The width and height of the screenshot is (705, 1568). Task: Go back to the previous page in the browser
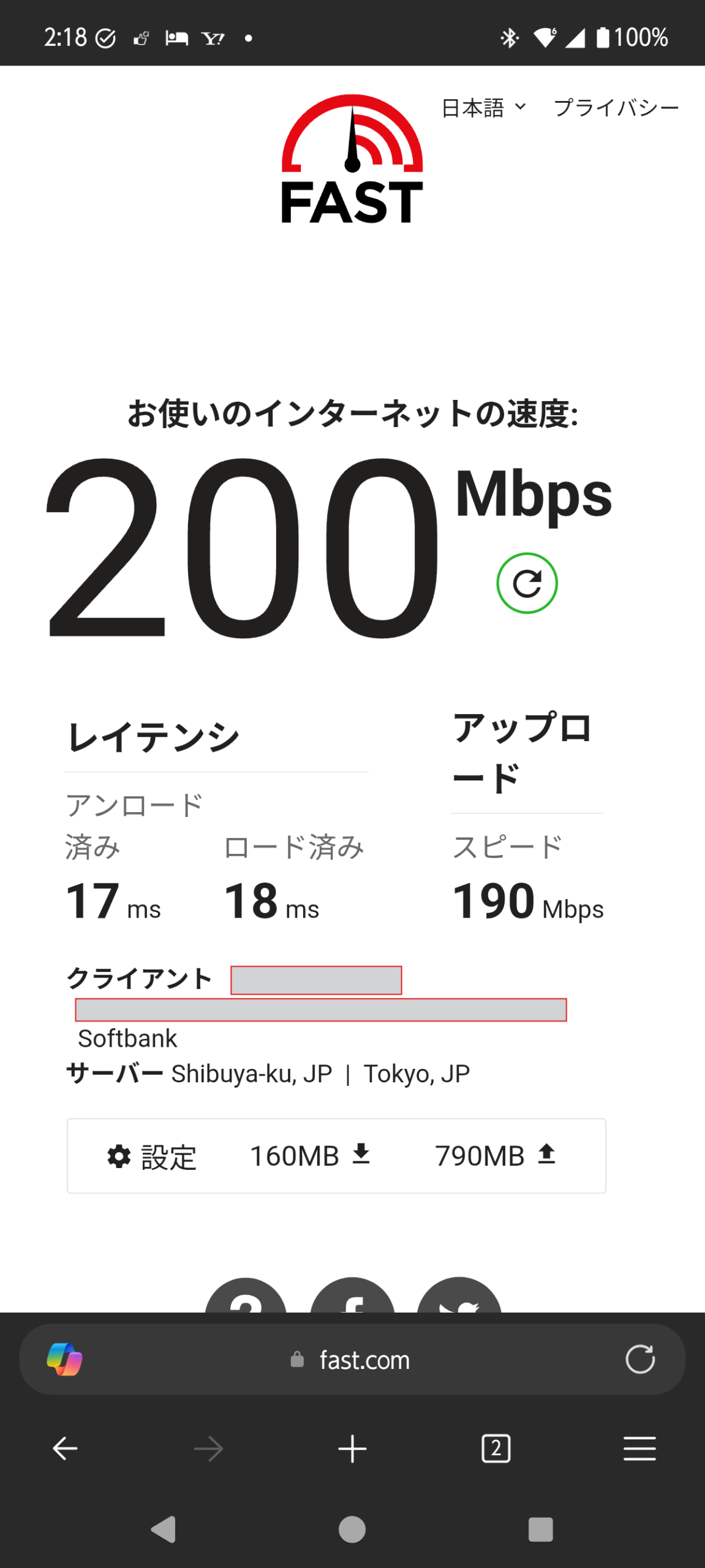(65, 1449)
